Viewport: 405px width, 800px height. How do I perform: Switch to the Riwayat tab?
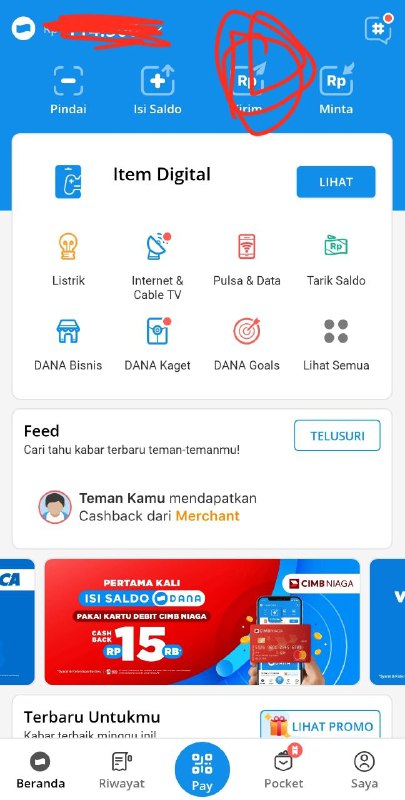pos(122,770)
